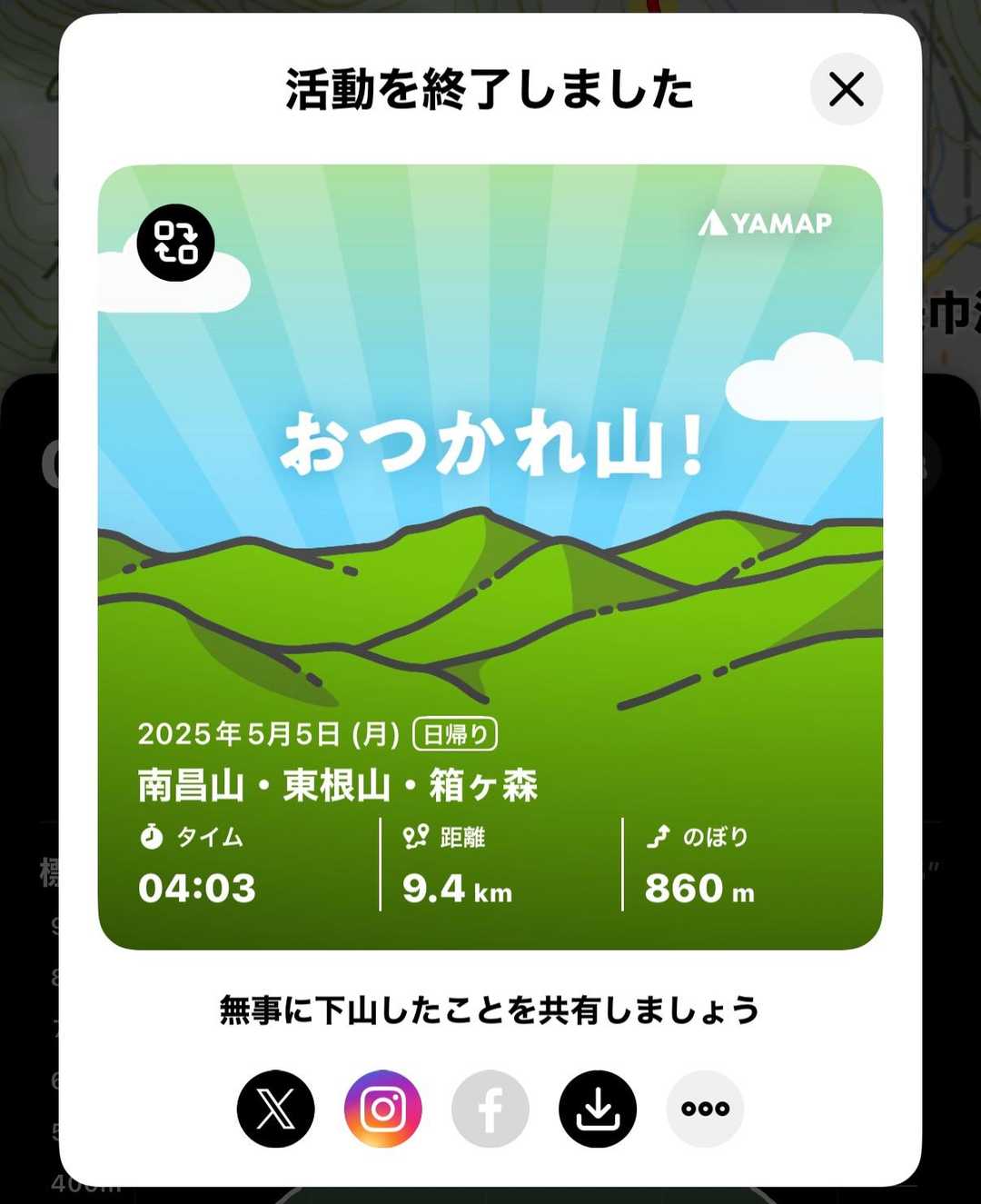Switch the share card design
Viewport: 981px width, 1204px height.
(175, 243)
